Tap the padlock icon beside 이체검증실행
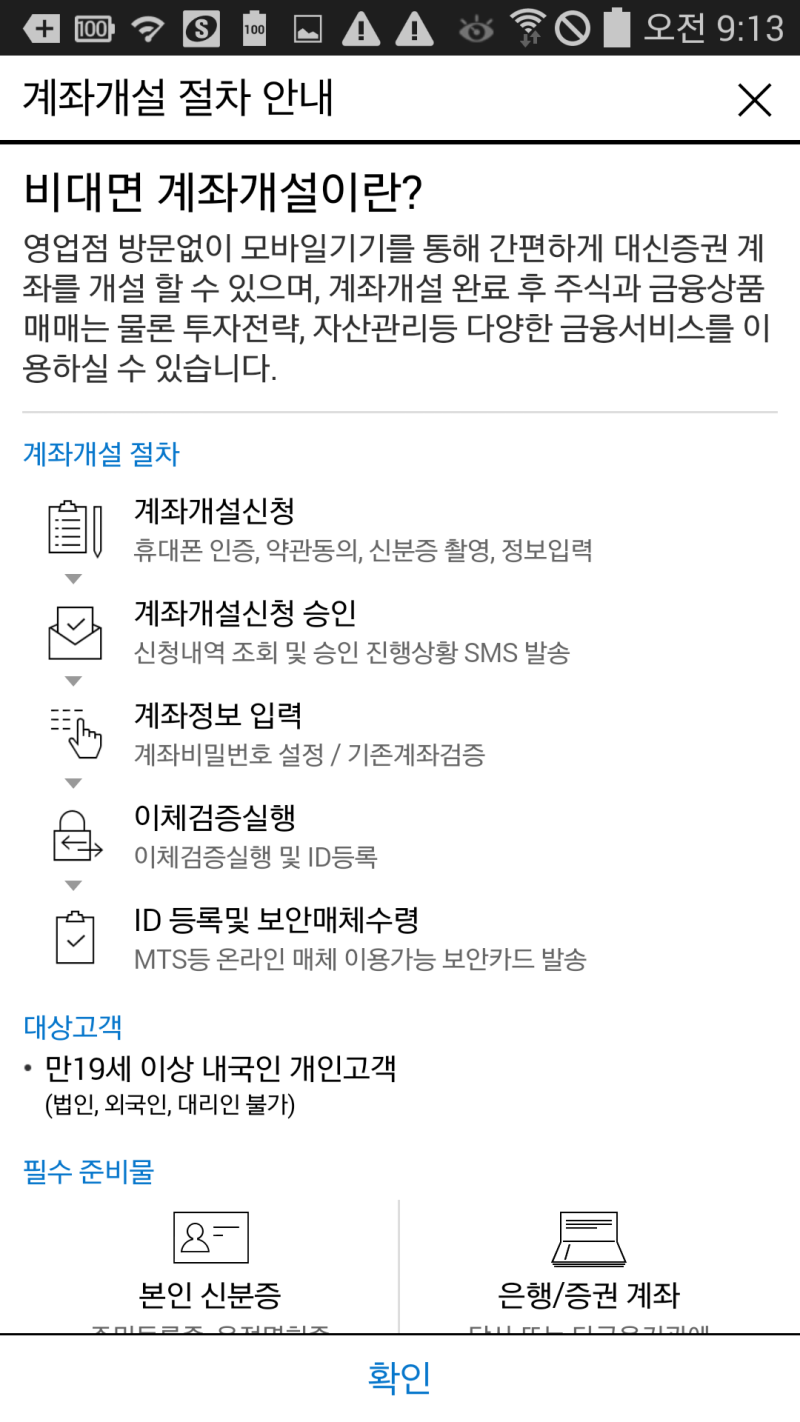 74,838
